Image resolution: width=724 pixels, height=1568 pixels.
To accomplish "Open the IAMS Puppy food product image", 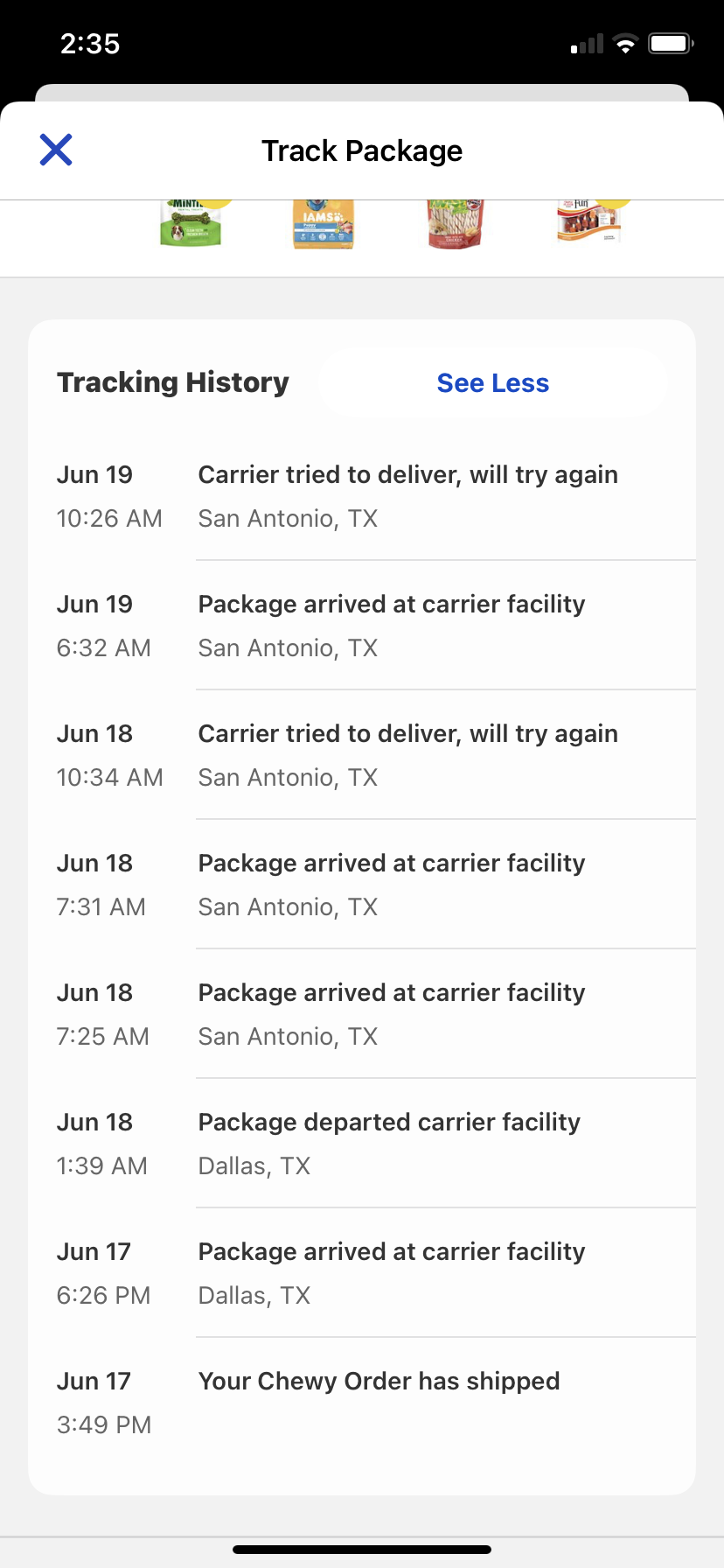I will click(x=323, y=223).
